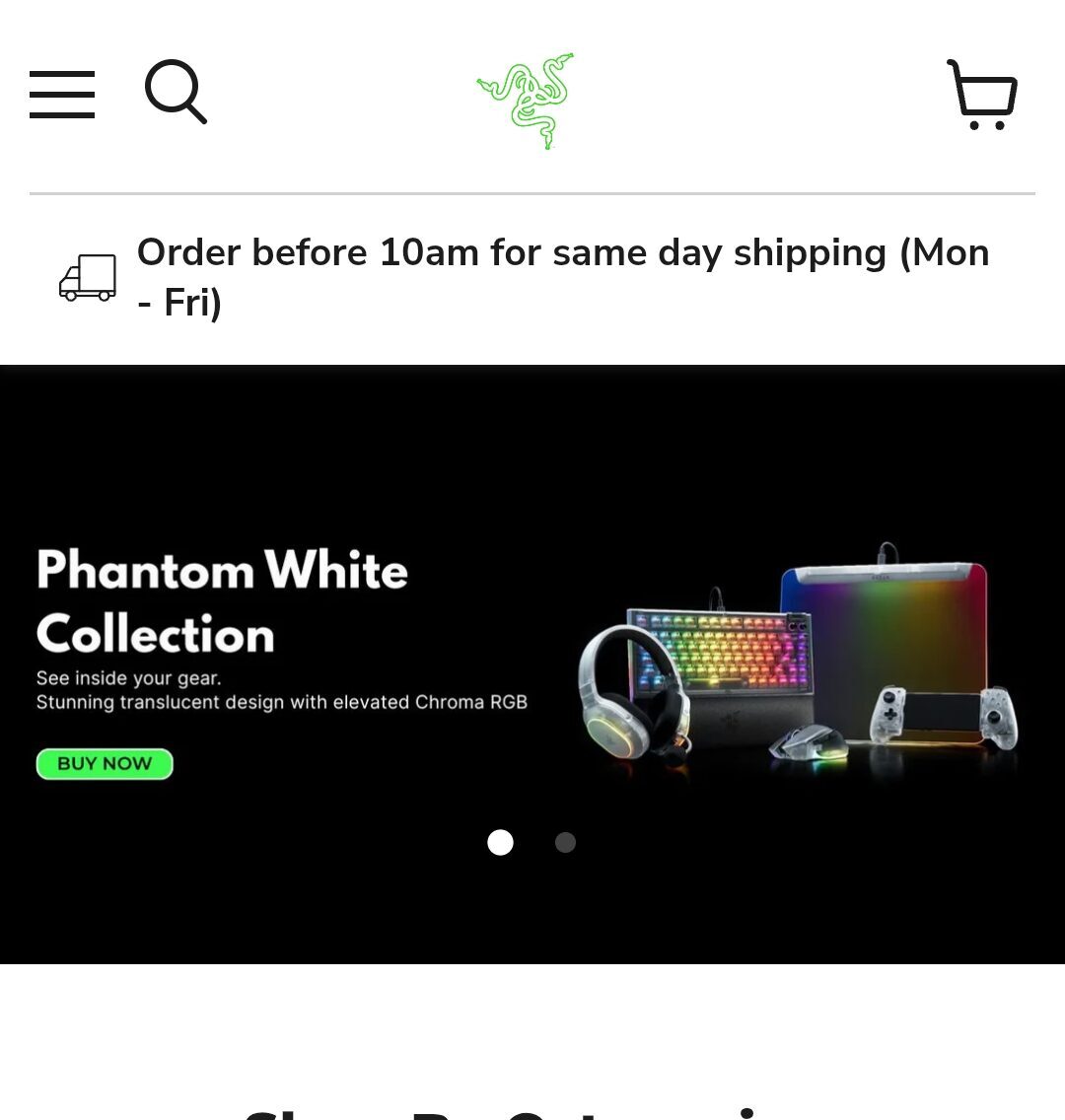Tap the Razer logo to go home

click(x=526, y=101)
